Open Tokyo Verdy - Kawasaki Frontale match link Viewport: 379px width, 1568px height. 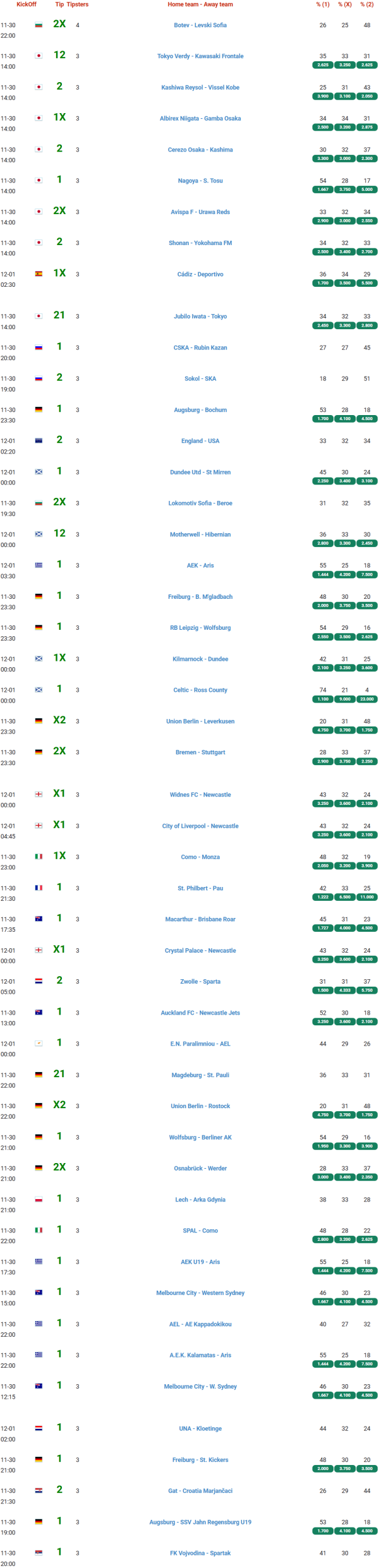point(200,56)
